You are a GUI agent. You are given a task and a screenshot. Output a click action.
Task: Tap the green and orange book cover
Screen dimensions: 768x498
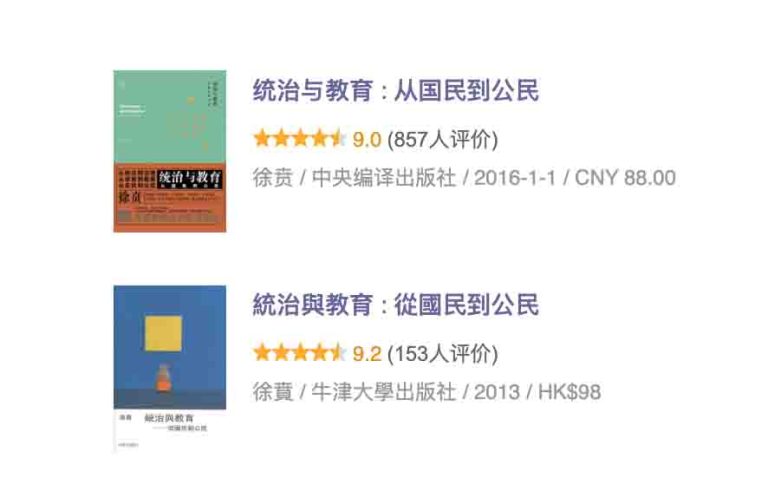click(x=169, y=151)
